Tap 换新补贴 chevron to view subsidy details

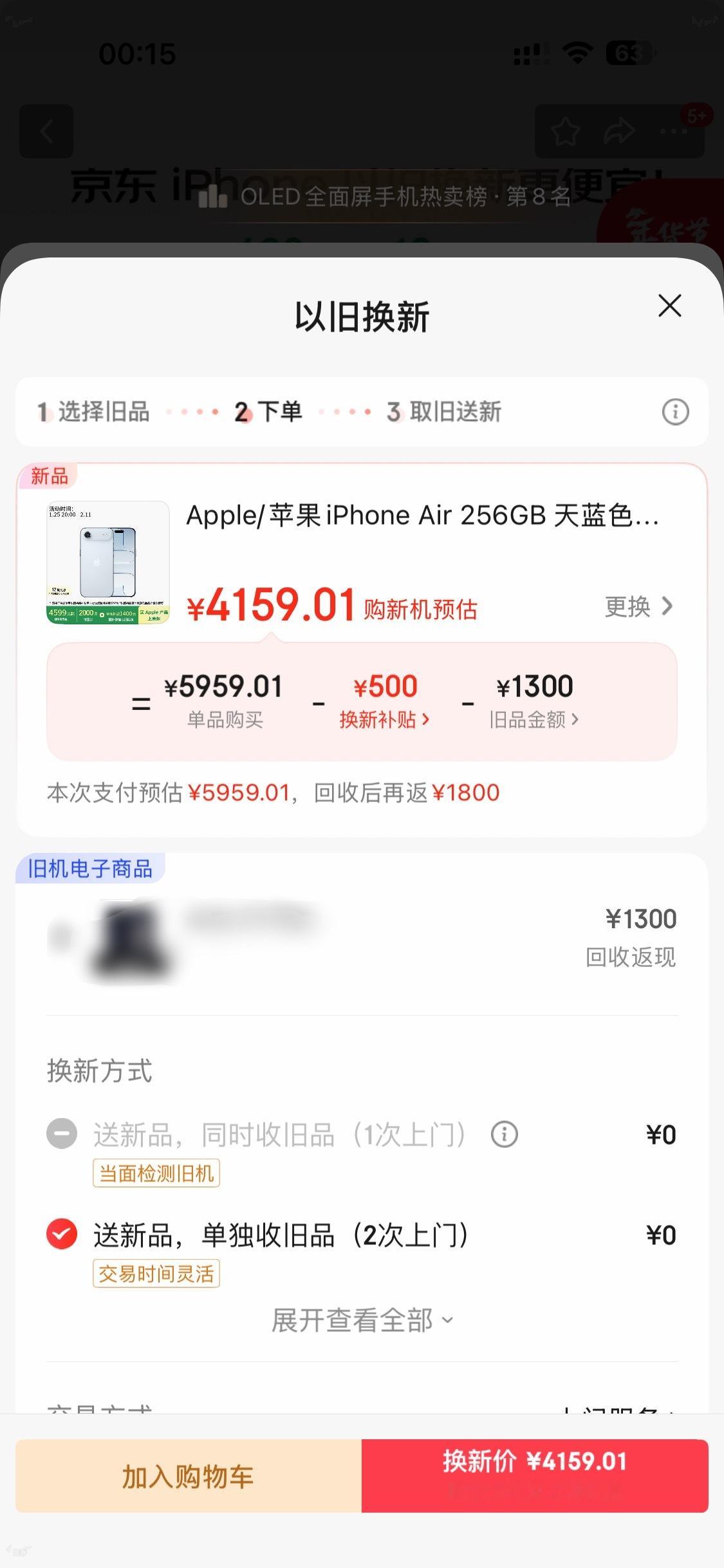425,720
